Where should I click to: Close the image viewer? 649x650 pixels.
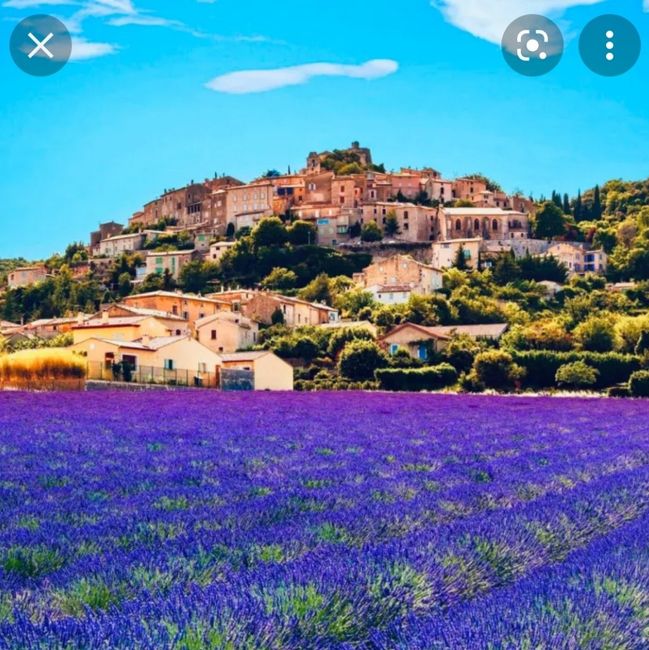pos(40,45)
